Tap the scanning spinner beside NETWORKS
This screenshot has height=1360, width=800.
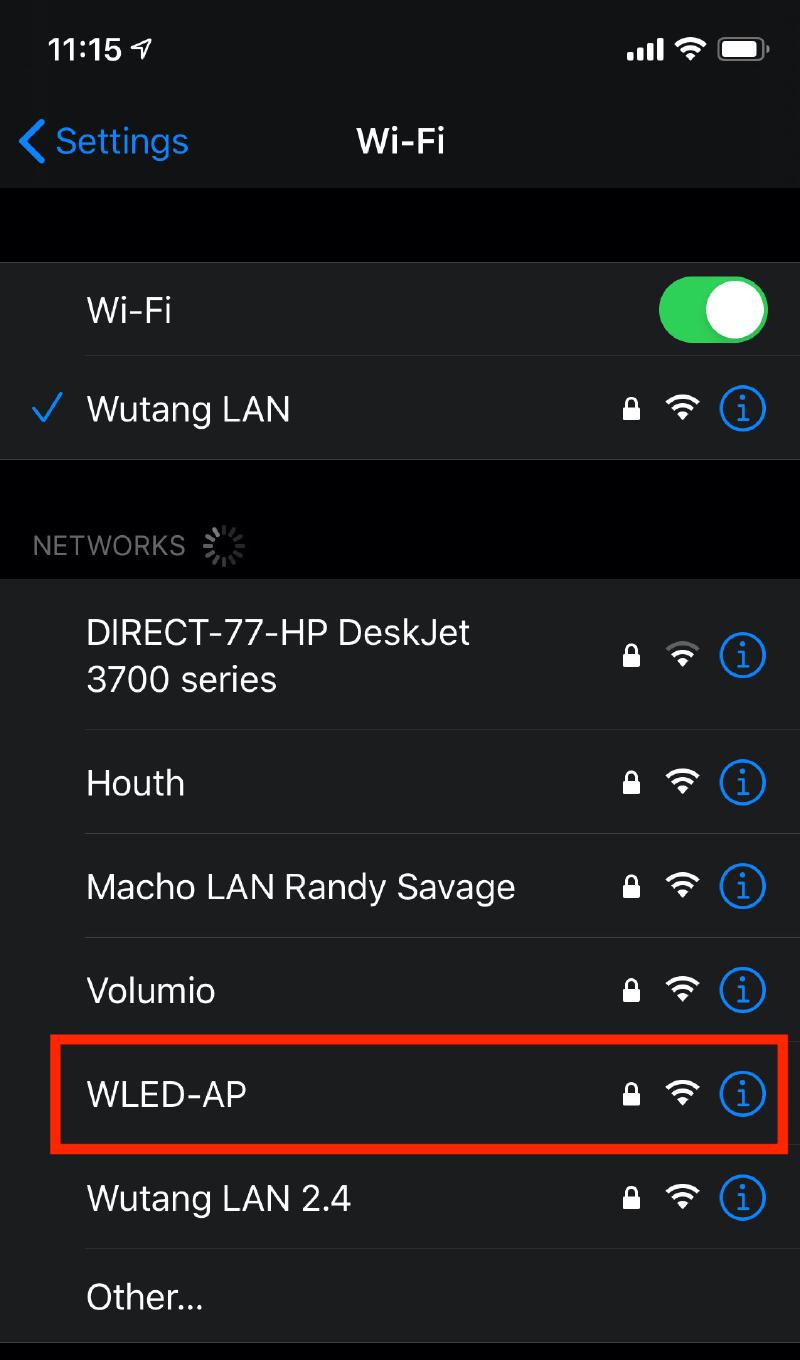point(224,545)
